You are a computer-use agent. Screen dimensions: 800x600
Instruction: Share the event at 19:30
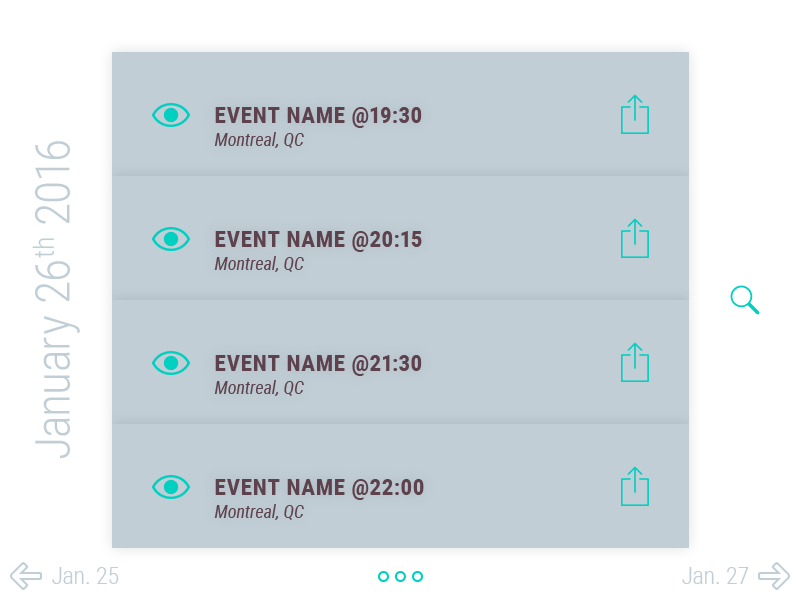(x=635, y=115)
